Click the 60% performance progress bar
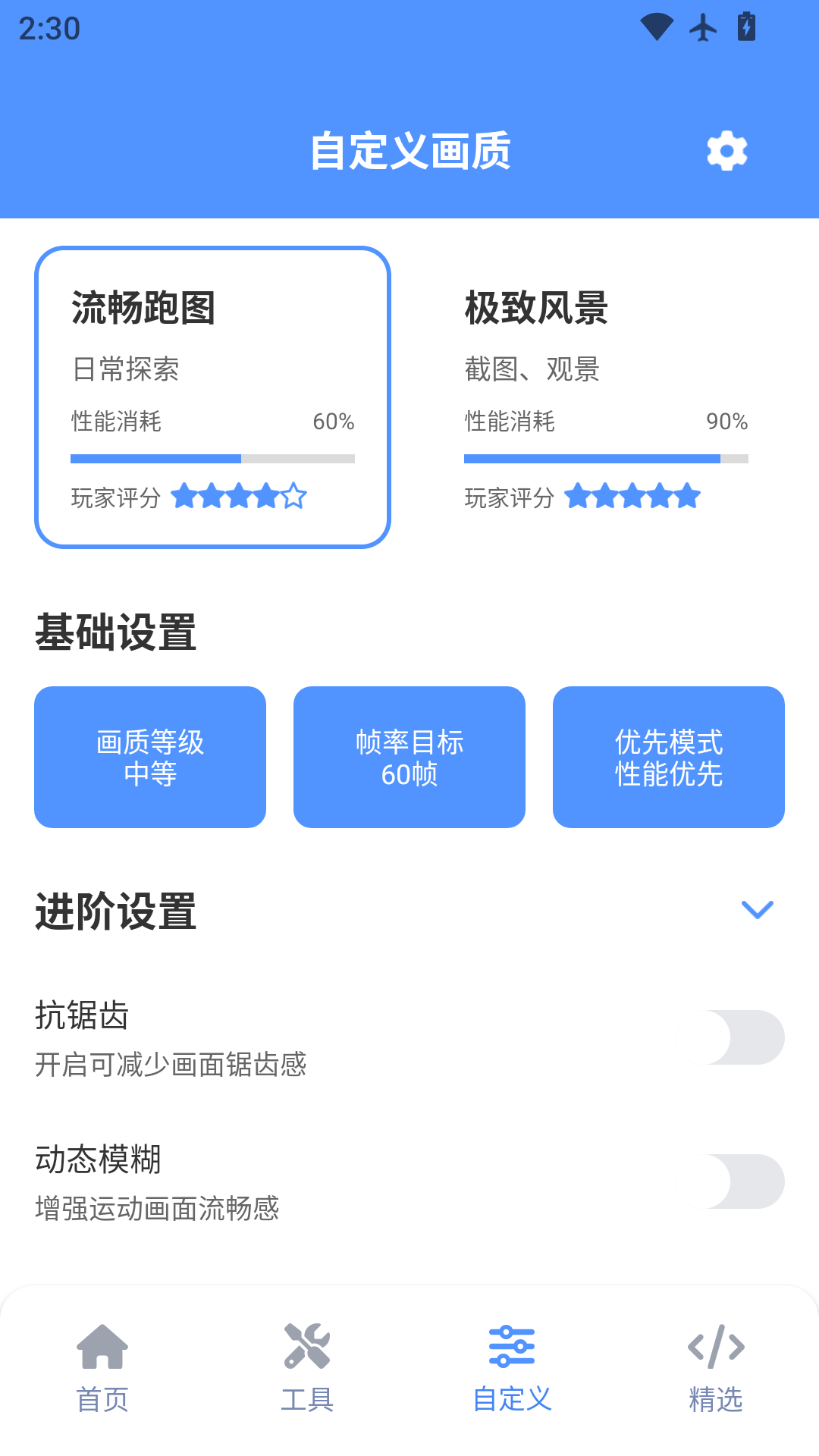 (212, 458)
